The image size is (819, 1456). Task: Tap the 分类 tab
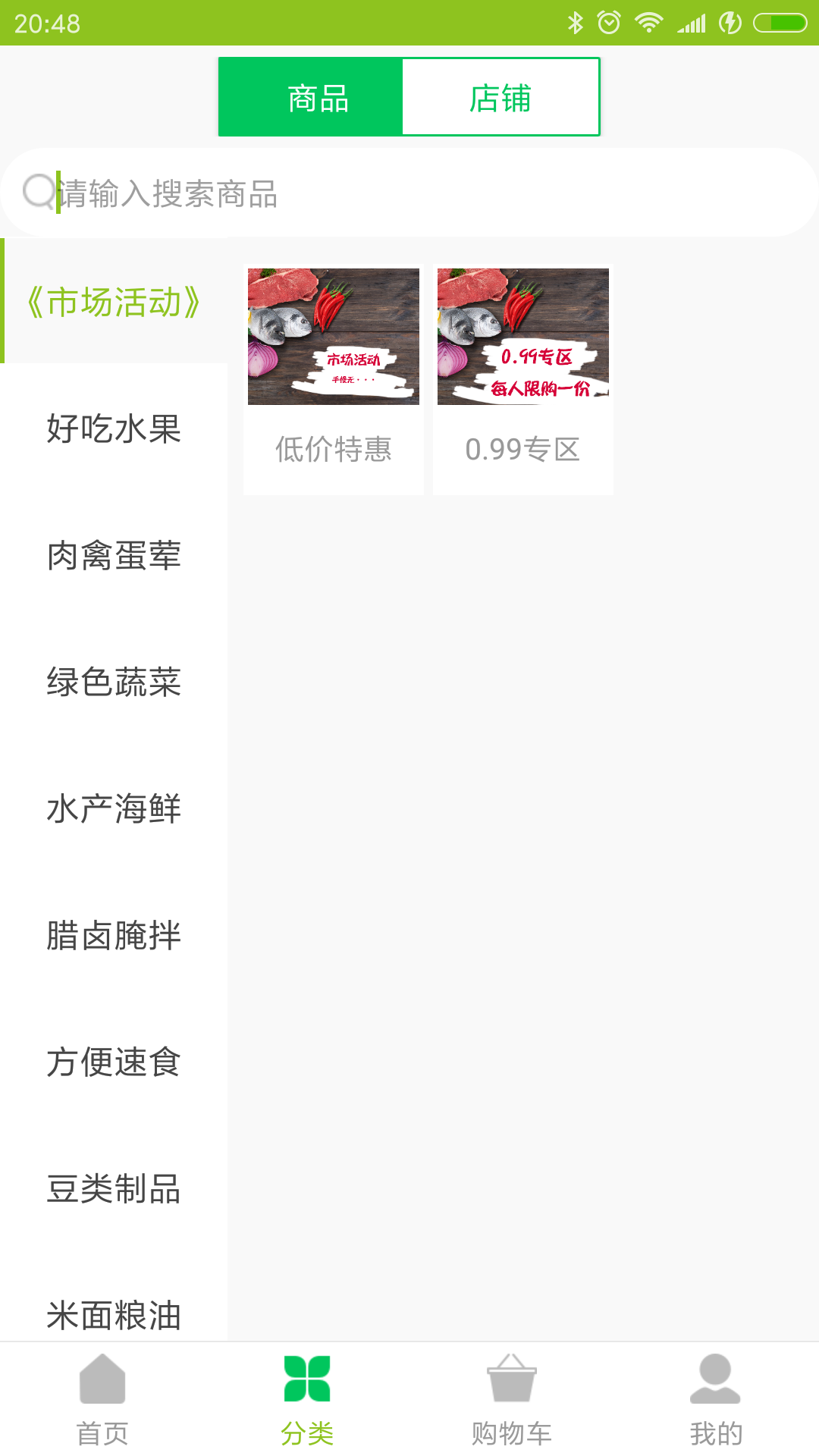[307, 1399]
